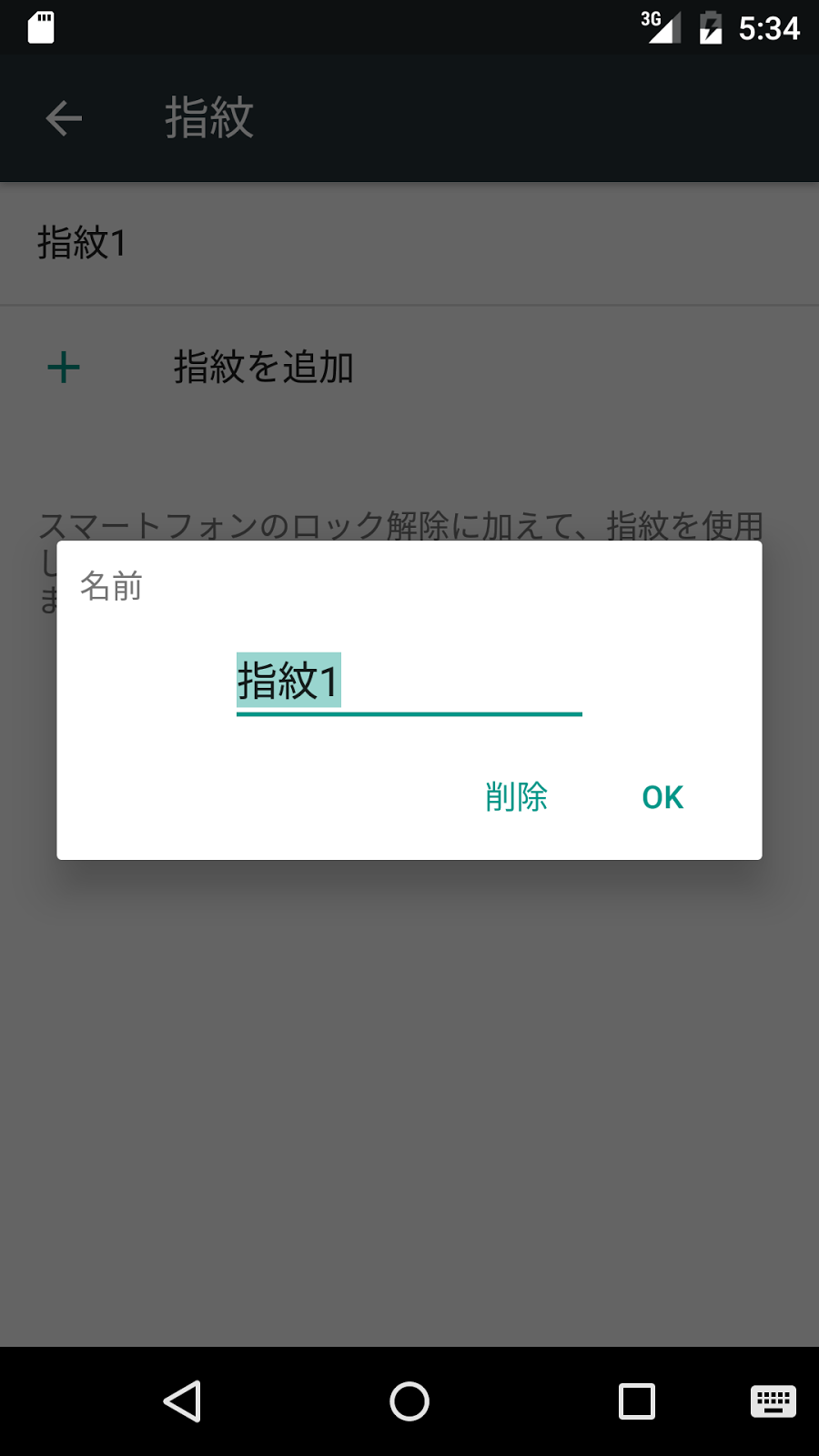819x1456 pixels.
Task: Confirm the name with OK
Action: coord(662,797)
